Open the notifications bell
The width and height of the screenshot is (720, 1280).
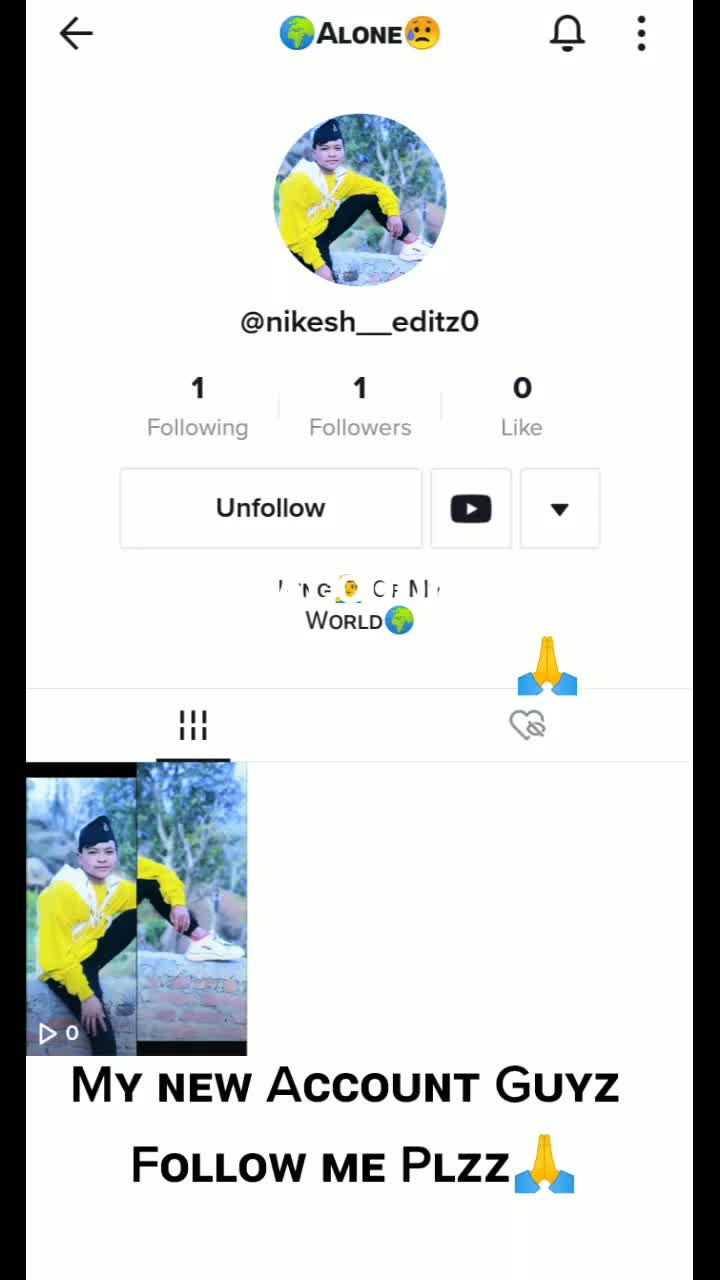(567, 34)
